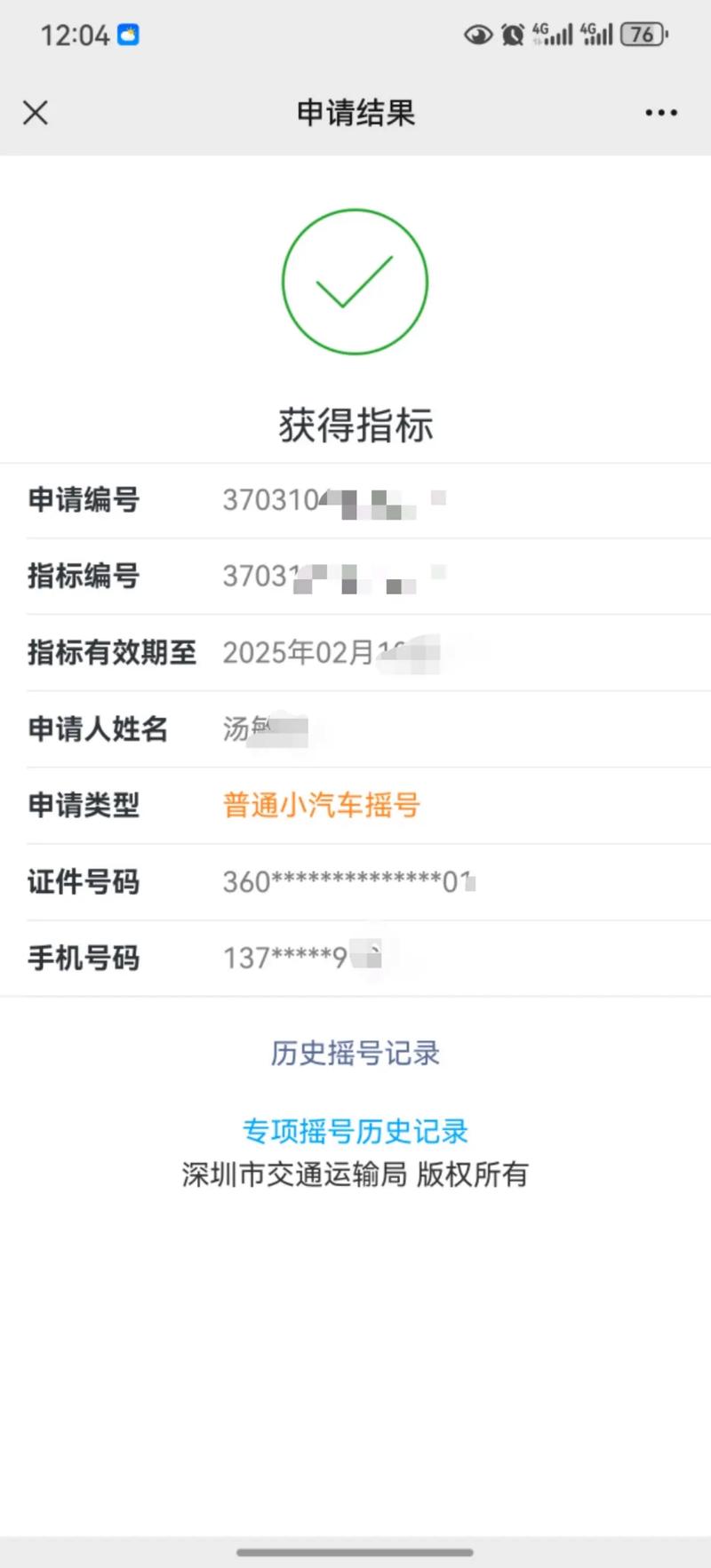Tap the green success checkmark icon

(x=355, y=281)
